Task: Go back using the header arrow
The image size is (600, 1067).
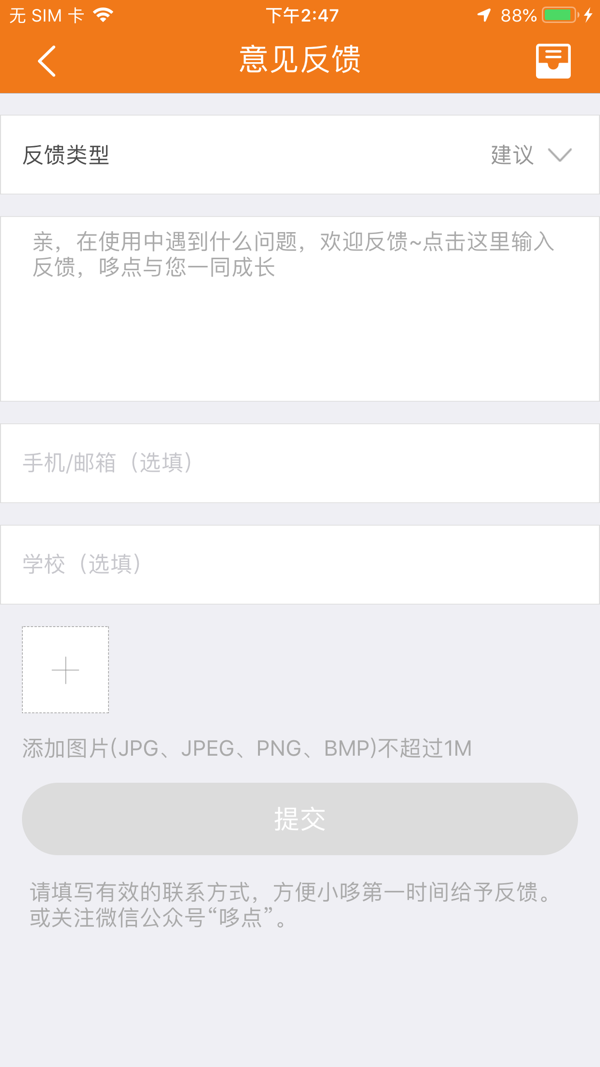Action: coord(46,61)
